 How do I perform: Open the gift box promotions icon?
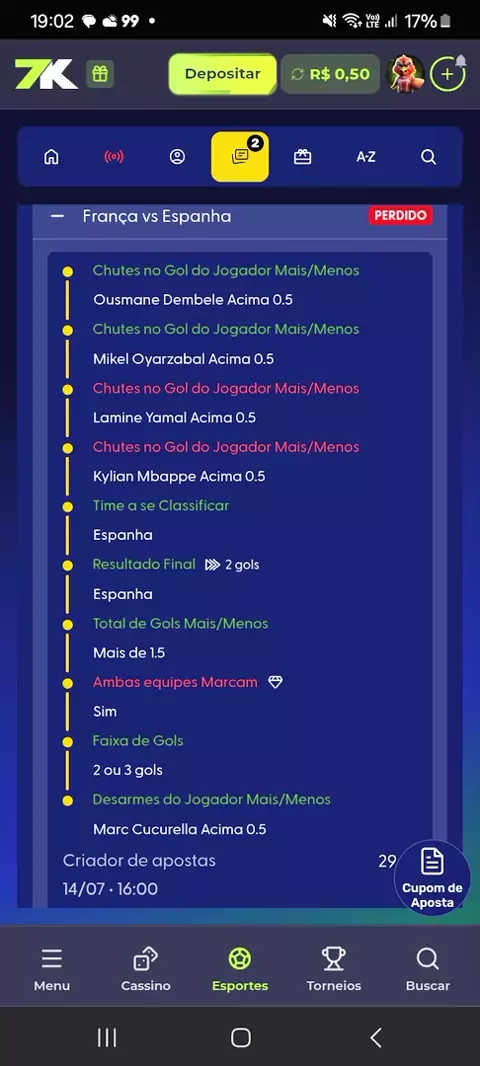(x=100, y=74)
